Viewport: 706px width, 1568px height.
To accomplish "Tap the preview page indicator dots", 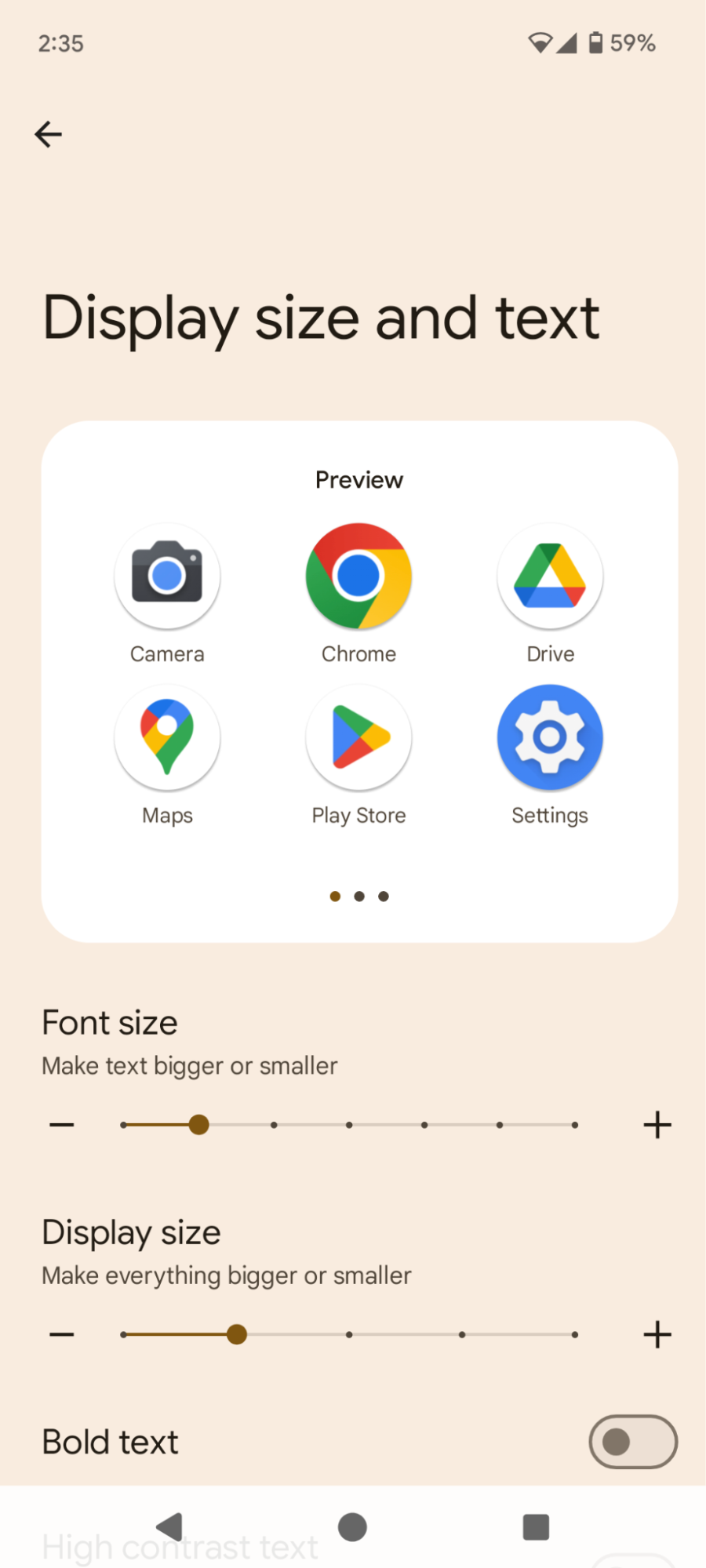I will (x=359, y=896).
